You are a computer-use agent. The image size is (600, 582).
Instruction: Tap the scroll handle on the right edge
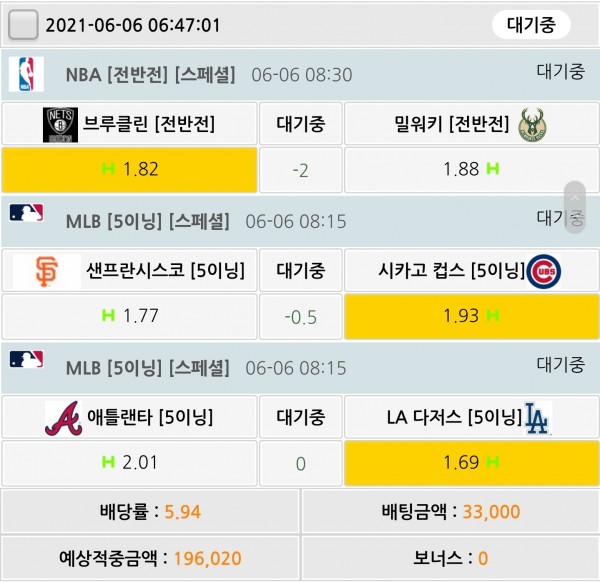[x=574, y=207]
